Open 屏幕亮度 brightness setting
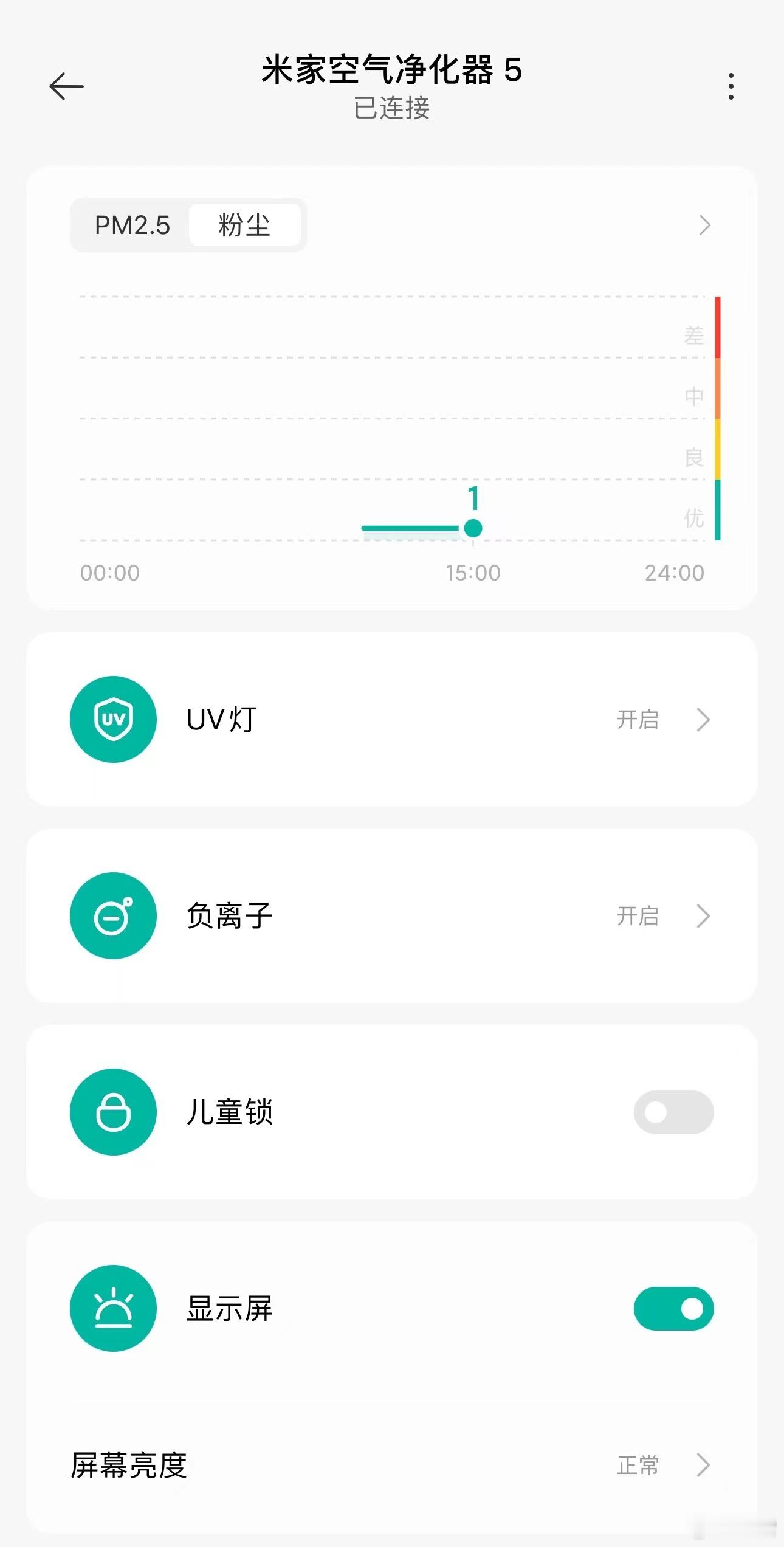This screenshot has width=784, height=1547. [x=392, y=1465]
